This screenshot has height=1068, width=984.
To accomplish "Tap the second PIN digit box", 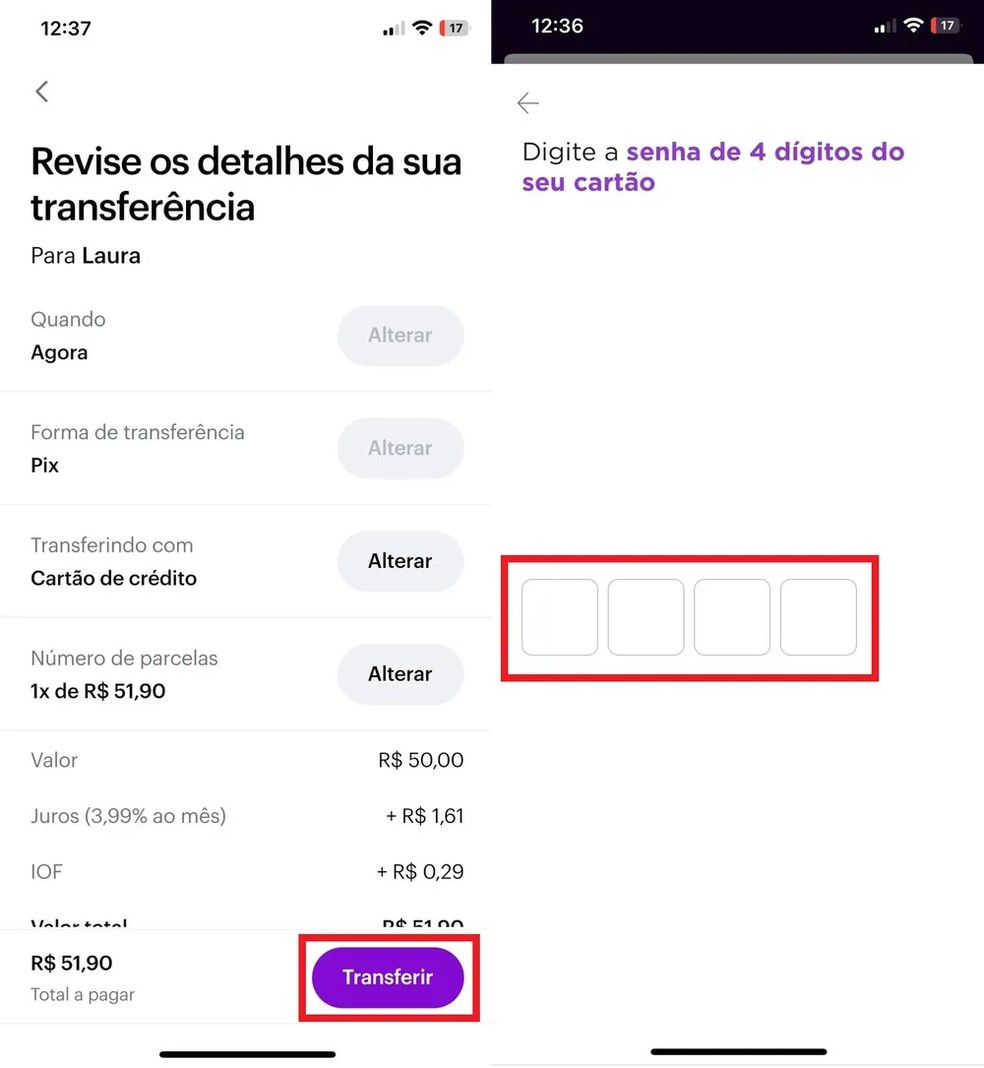I will [x=645, y=617].
